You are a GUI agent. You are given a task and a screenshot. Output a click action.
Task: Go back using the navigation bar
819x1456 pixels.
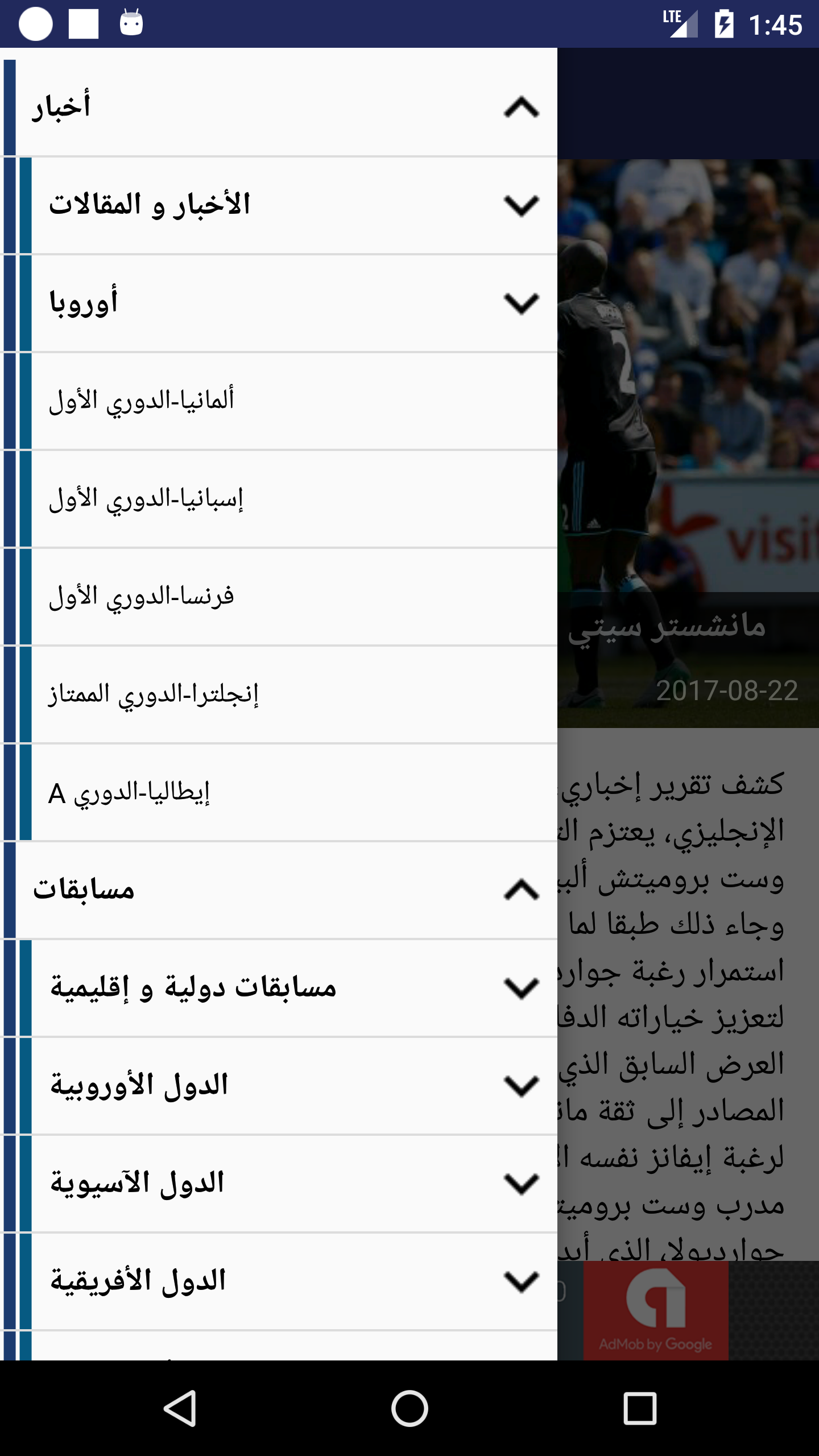[x=180, y=1408]
